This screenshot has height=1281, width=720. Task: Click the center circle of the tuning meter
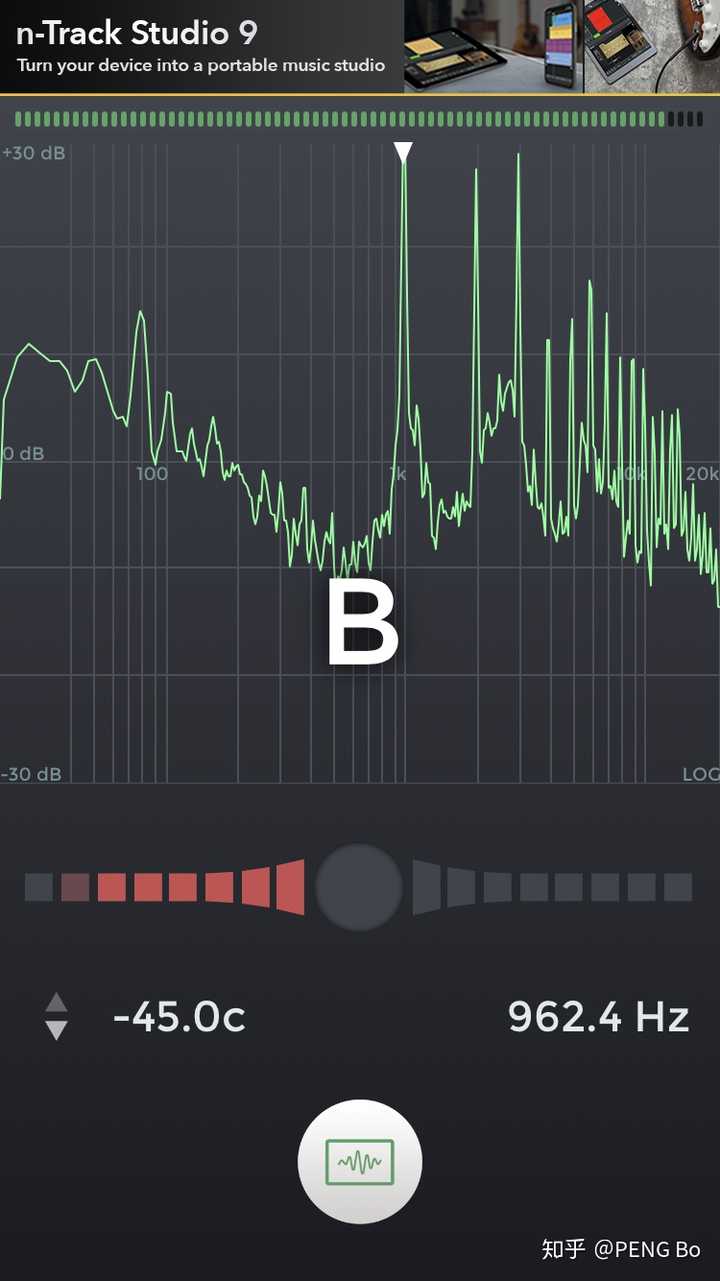[359, 886]
